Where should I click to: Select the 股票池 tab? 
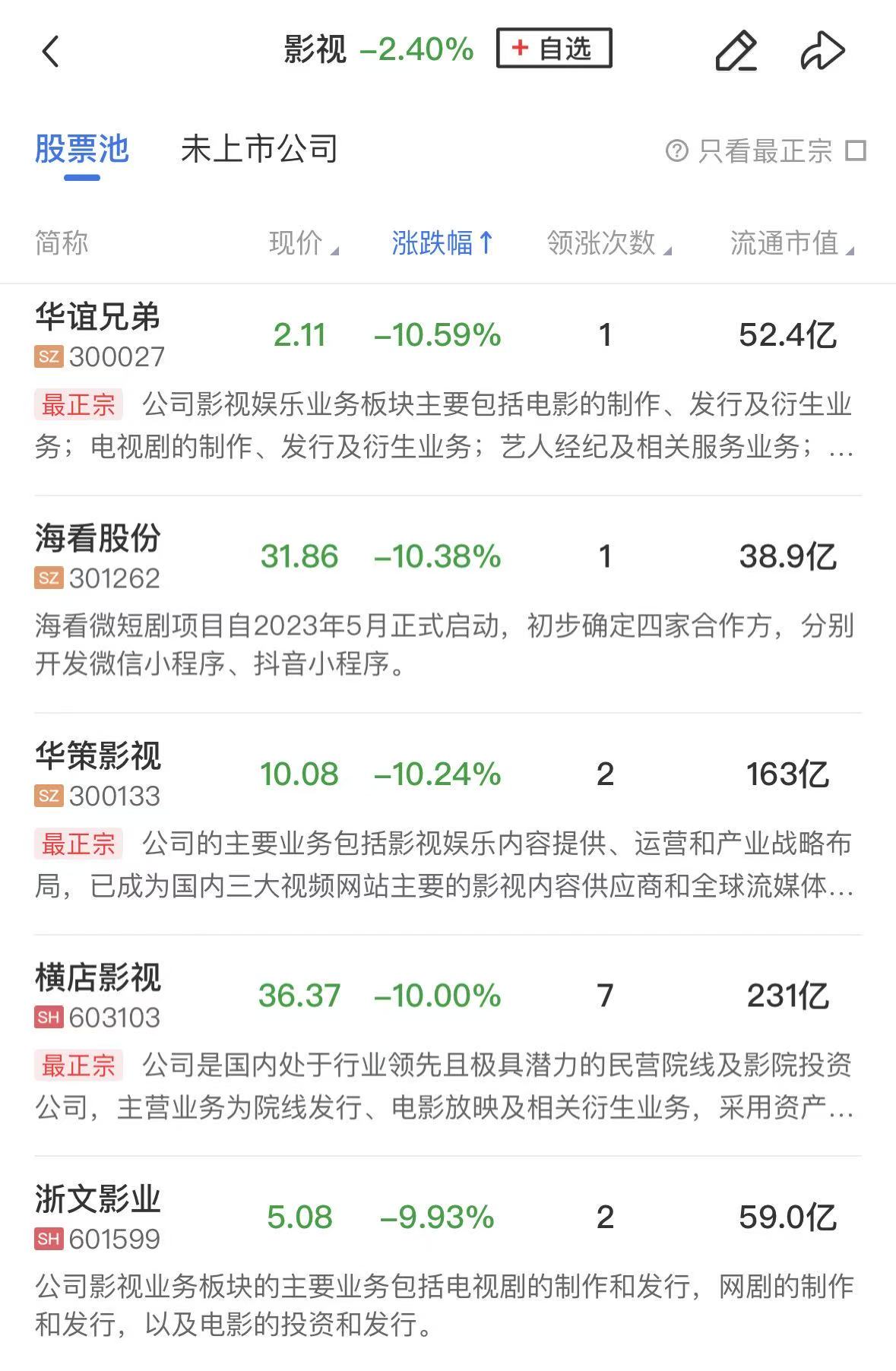click(x=82, y=149)
